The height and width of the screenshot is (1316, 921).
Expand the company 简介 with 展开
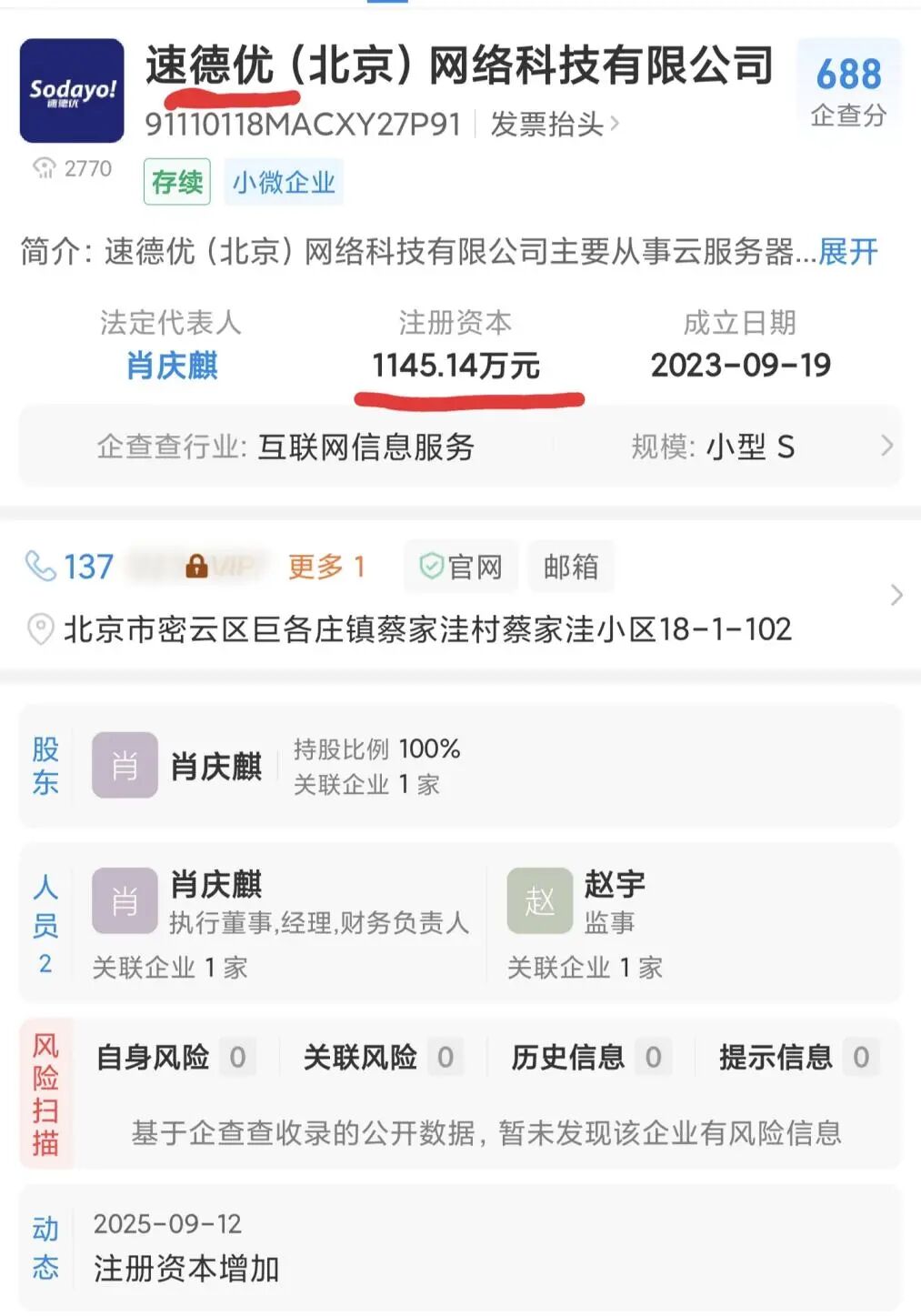pyautogui.click(x=847, y=251)
